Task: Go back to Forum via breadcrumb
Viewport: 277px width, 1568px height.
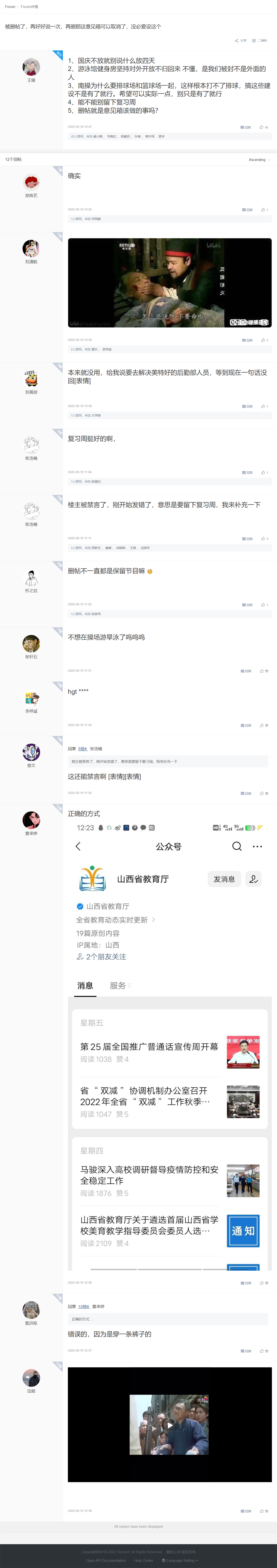Action: pos(10,7)
